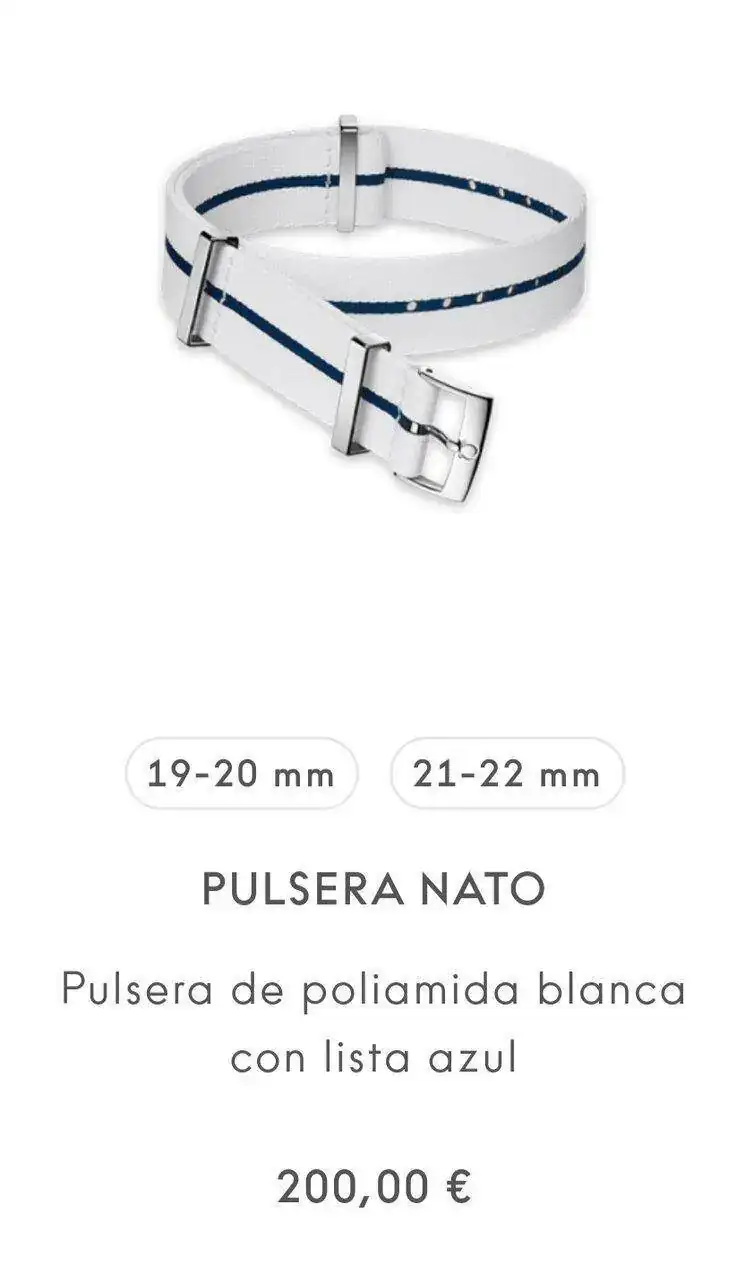
Task: Select the 19-20 mm size chip
Action: (x=241, y=773)
